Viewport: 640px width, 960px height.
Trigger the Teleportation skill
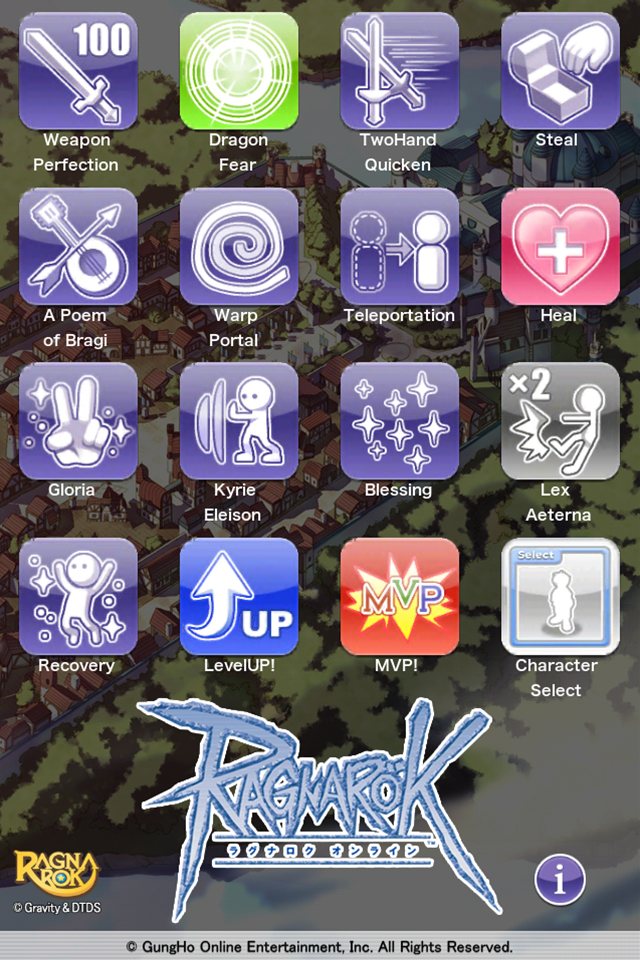[x=399, y=246]
